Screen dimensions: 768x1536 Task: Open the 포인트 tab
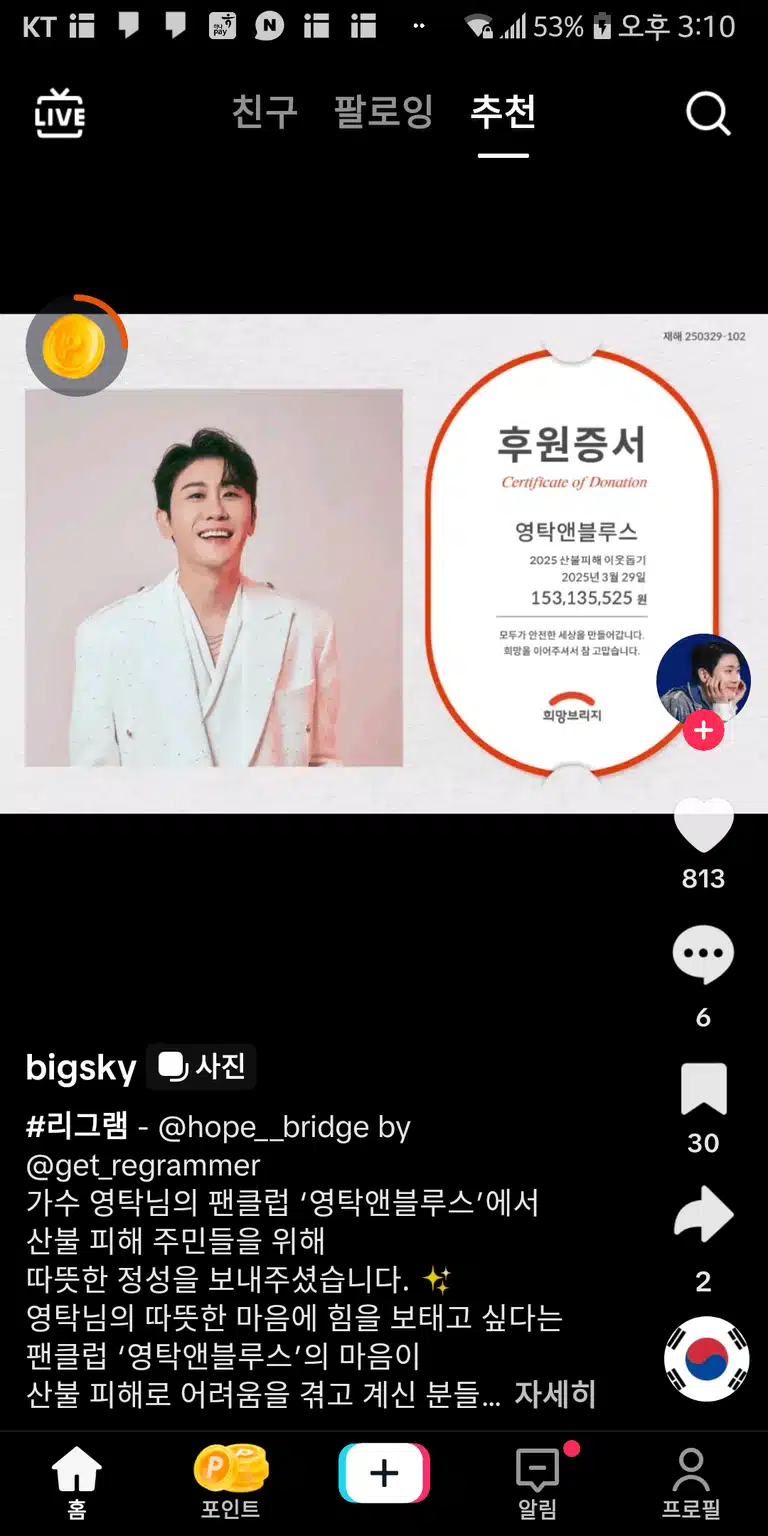[x=231, y=1483]
